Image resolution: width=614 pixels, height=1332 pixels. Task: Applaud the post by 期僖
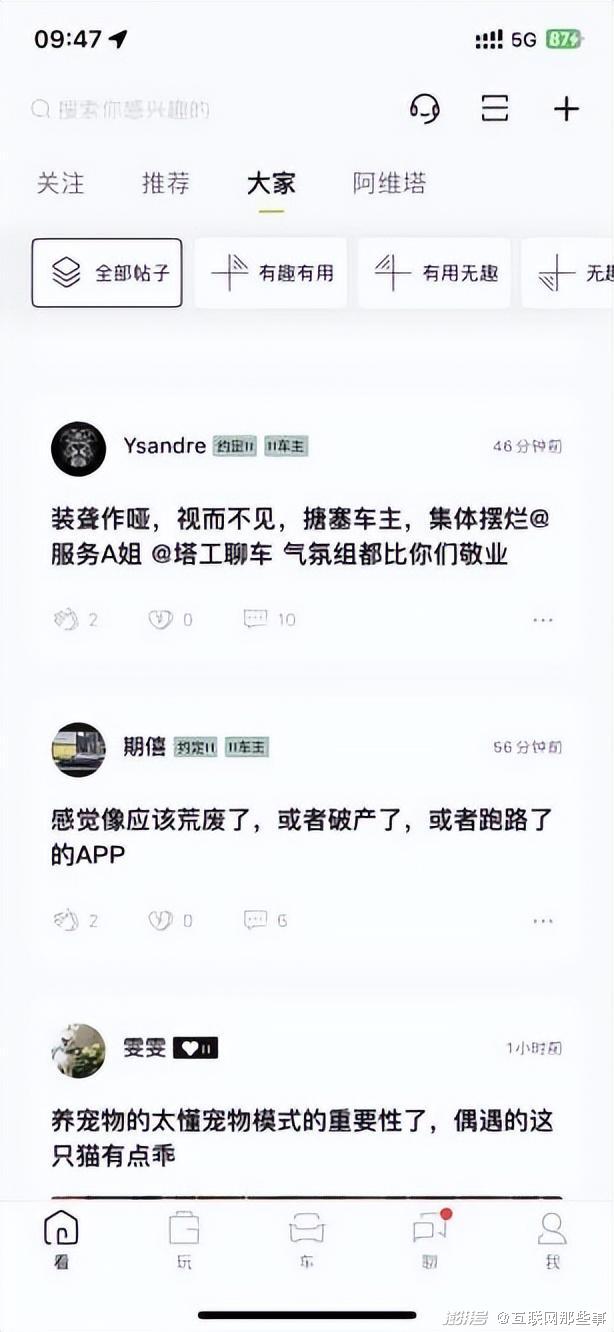(76, 920)
